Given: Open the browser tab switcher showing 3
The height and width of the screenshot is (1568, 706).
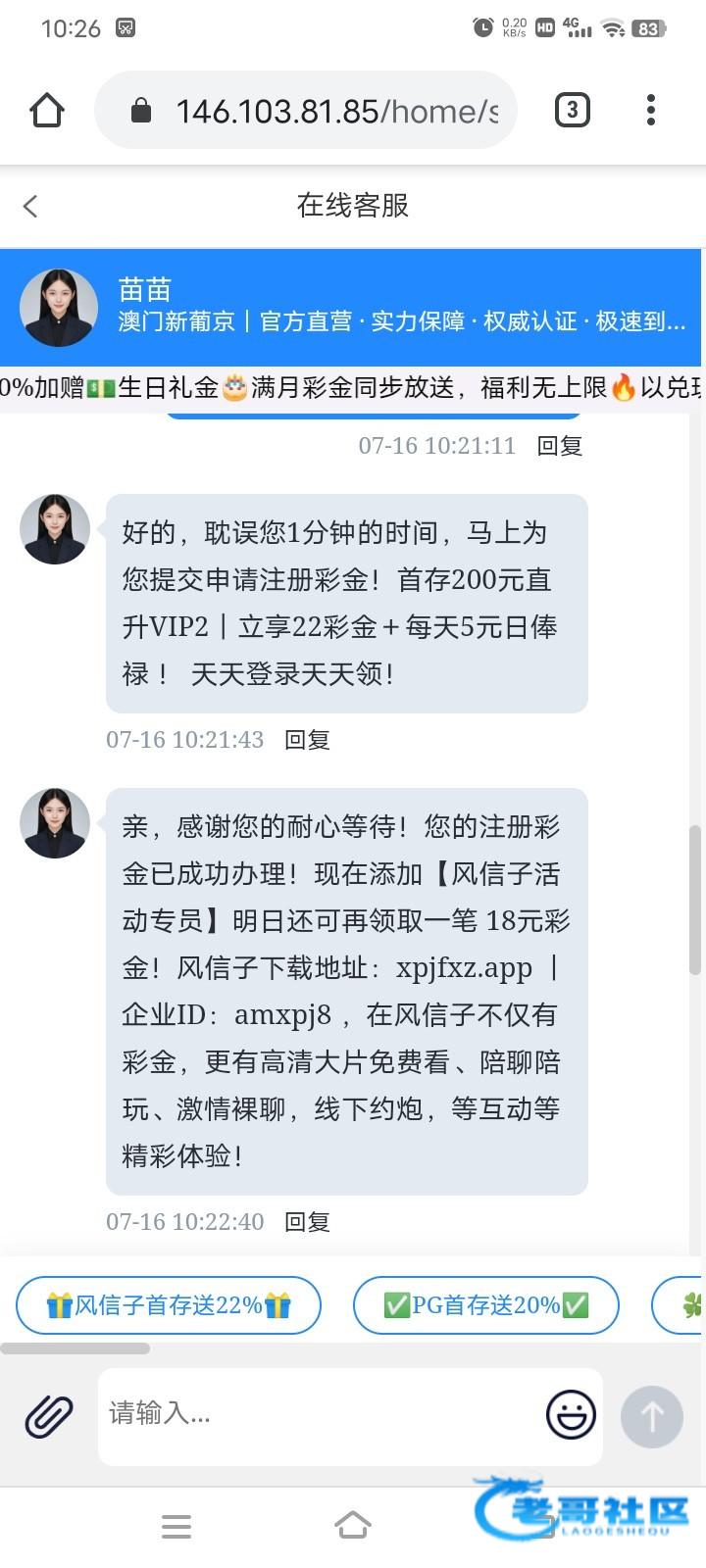Looking at the screenshot, I should (x=573, y=111).
